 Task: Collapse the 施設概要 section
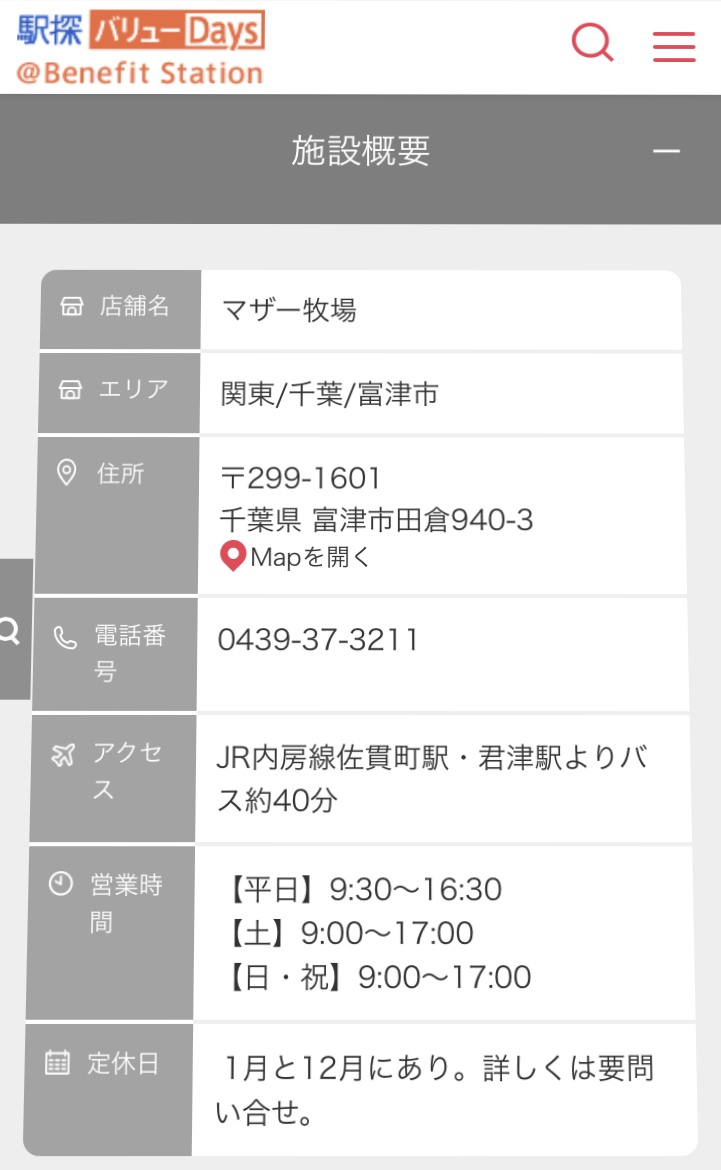[x=666, y=151]
